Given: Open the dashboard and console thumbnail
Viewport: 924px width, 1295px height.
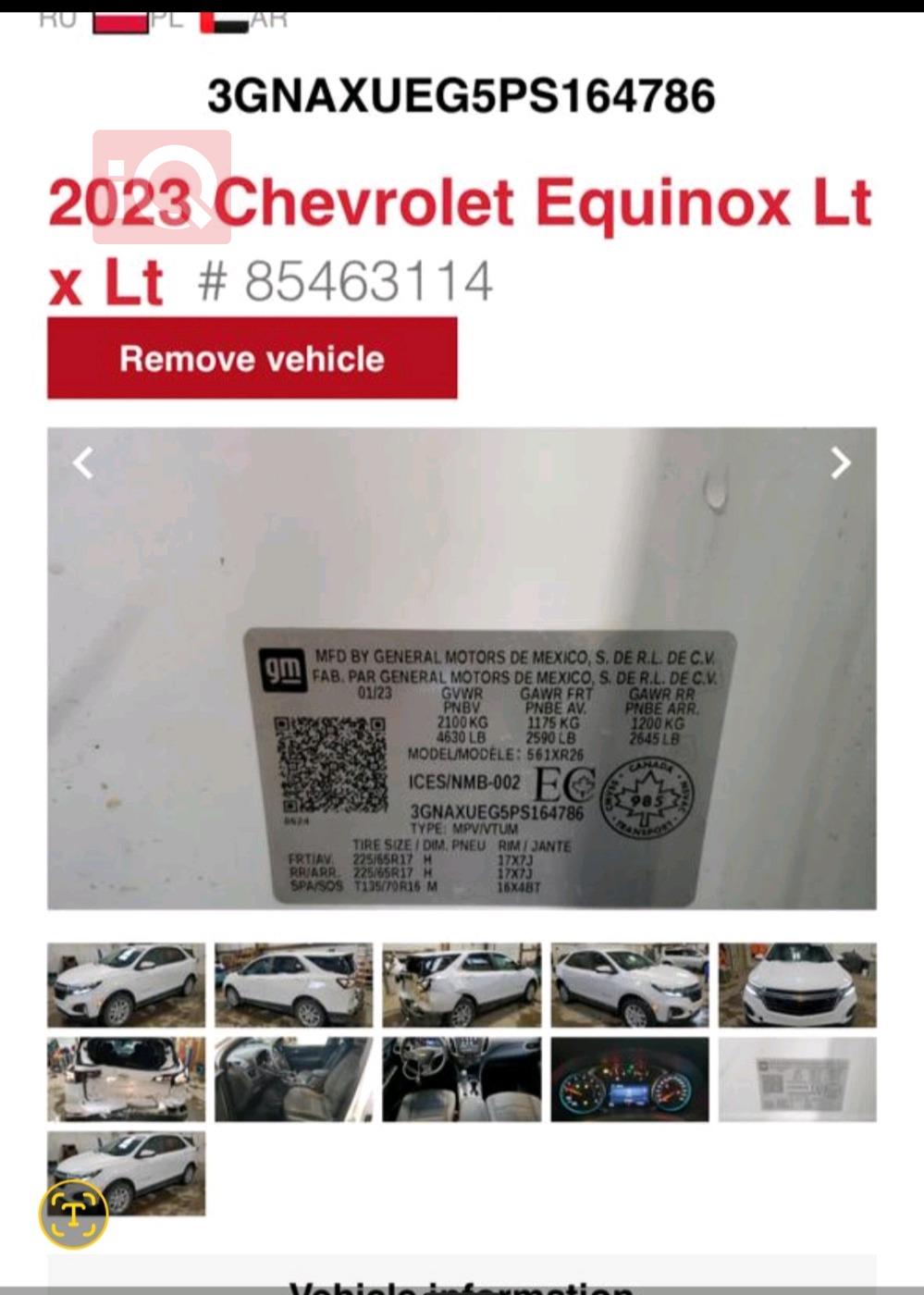Looking at the screenshot, I should coord(462,1079).
